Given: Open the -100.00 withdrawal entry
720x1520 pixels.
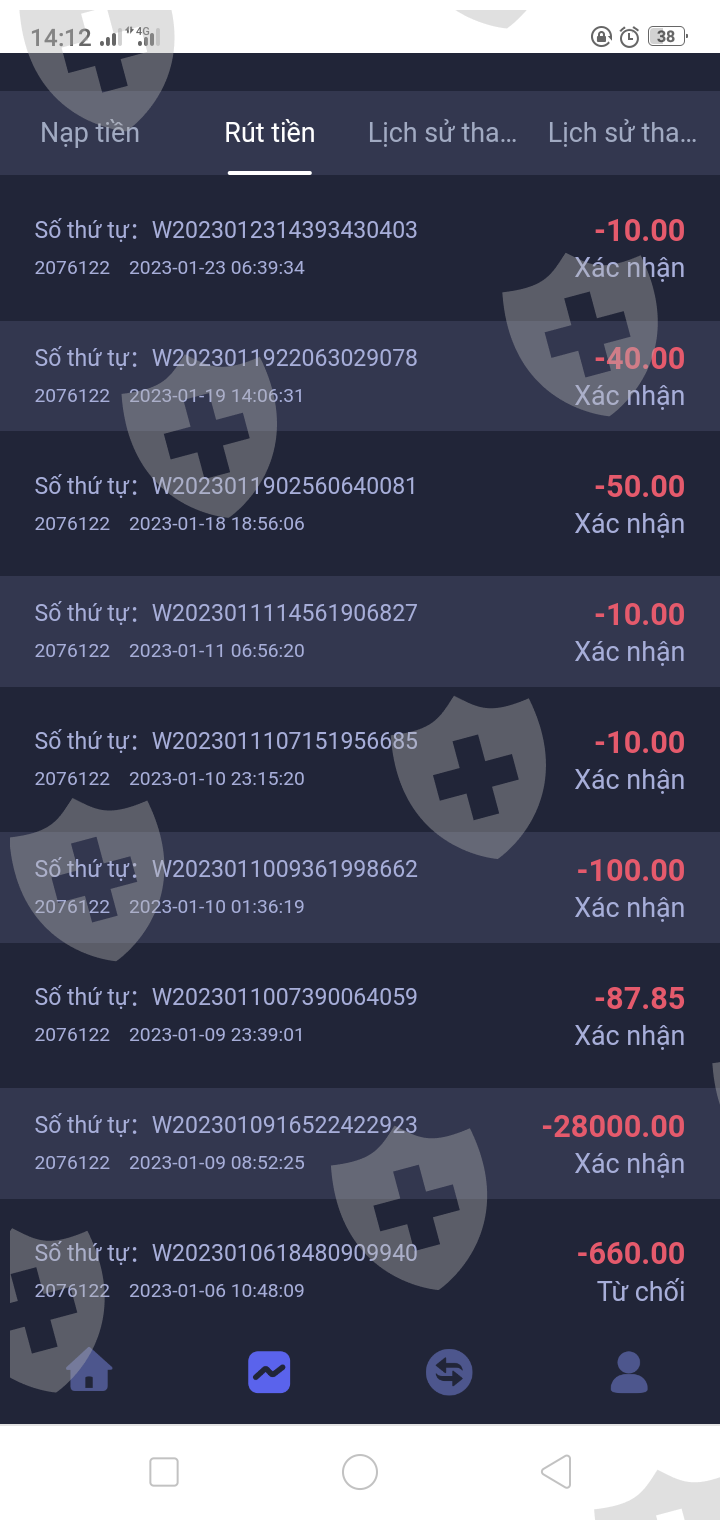Looking at the screenshot, I should pyautogui.click(x=360, y=887).
